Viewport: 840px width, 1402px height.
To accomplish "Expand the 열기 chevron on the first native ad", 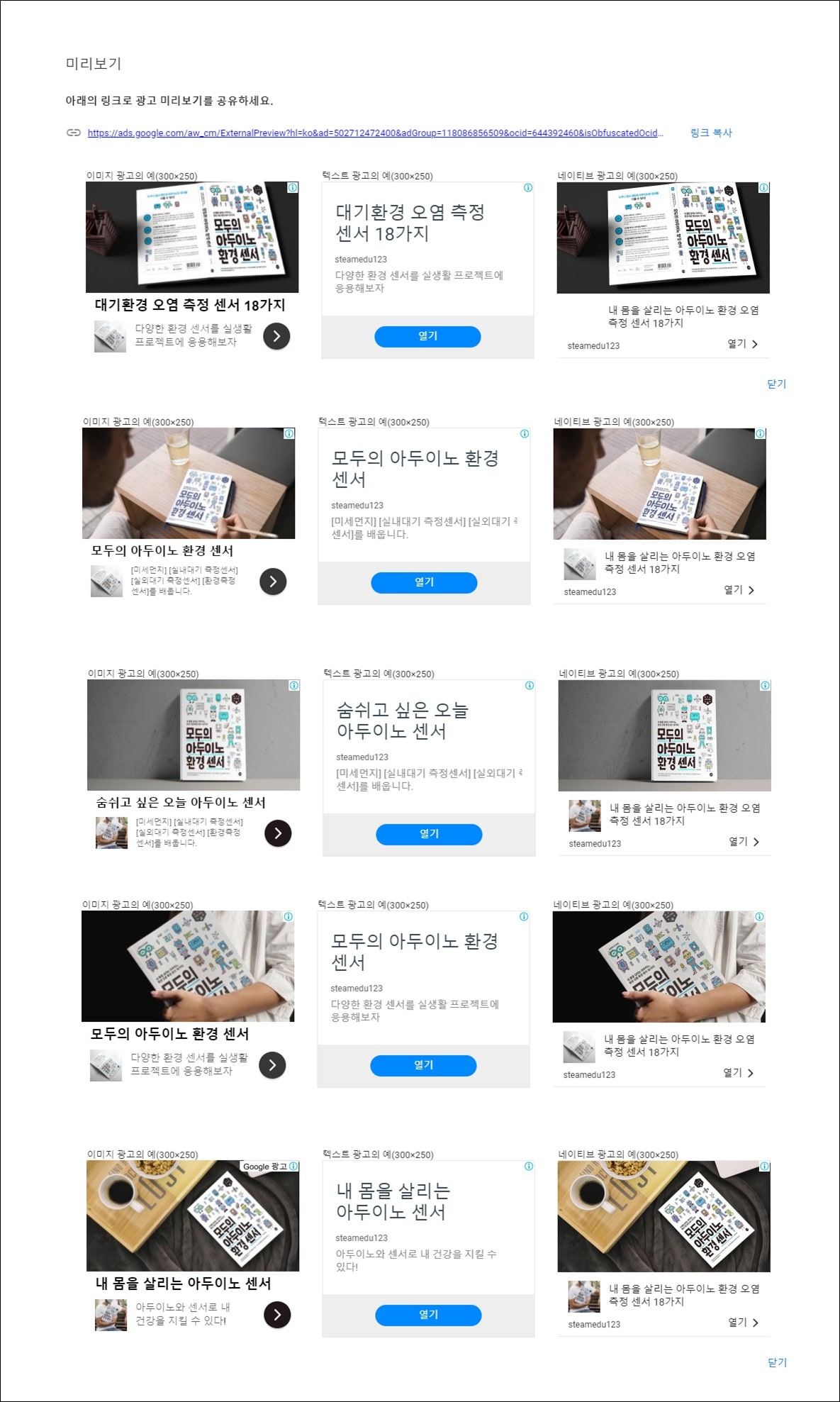I will coord(756,343).
